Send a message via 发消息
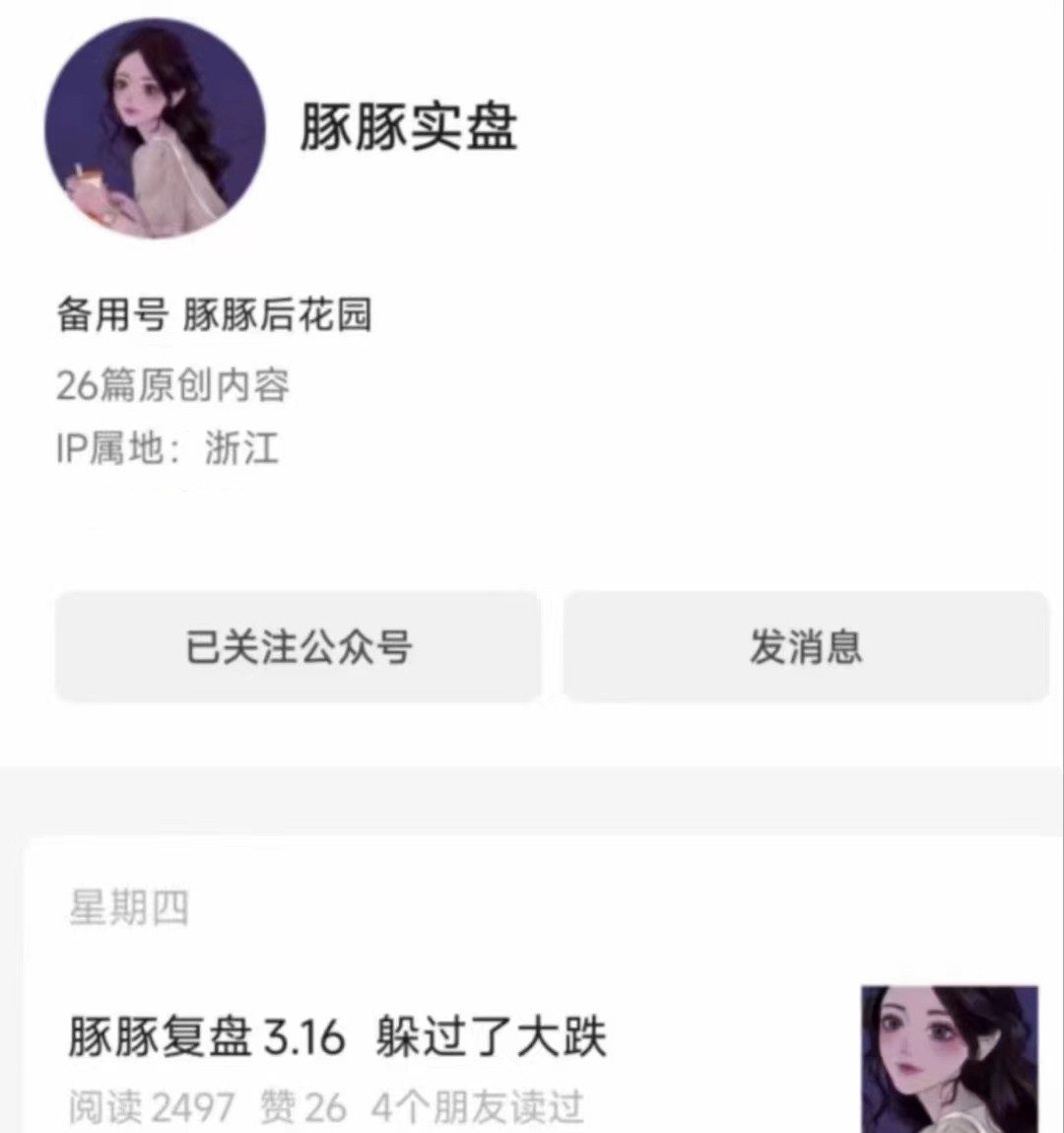1064x1133 pixels. [806, 647]
